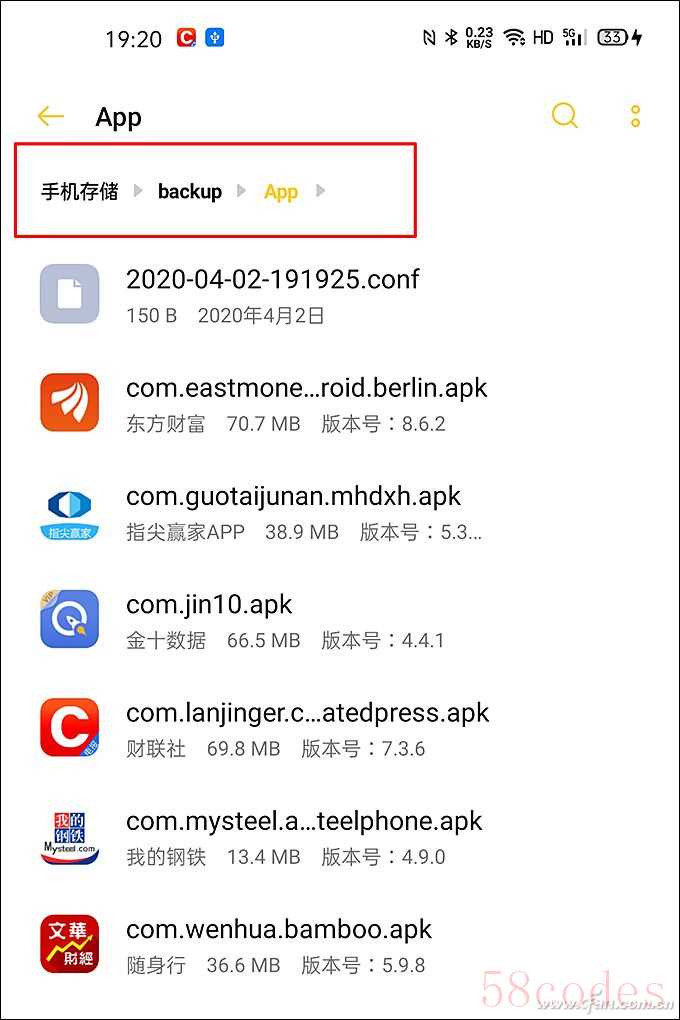Open the 财联社 apk file

[x=307, y=727]
